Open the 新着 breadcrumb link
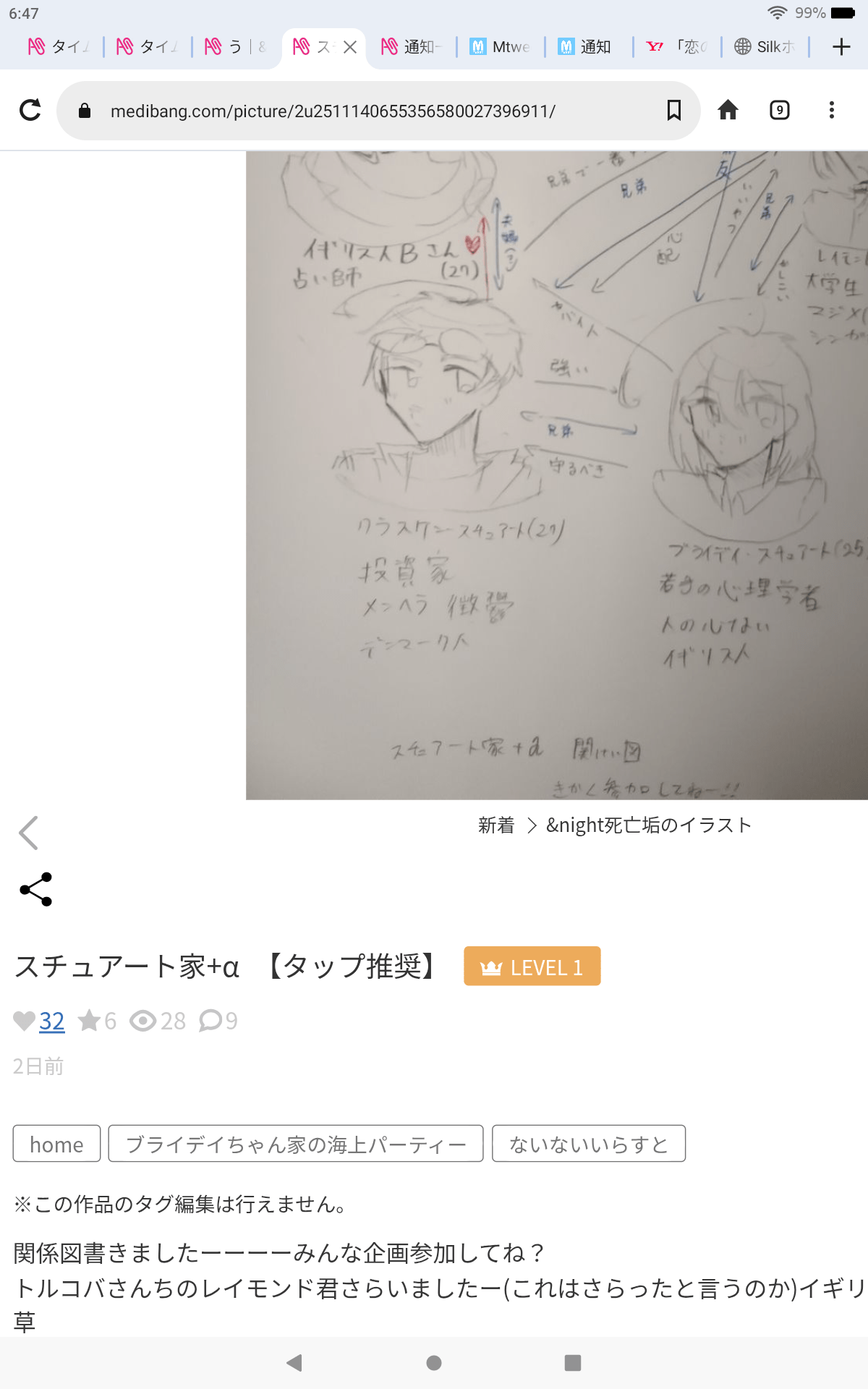Viewport: 868px width, 1389px height. coord(496,825)
